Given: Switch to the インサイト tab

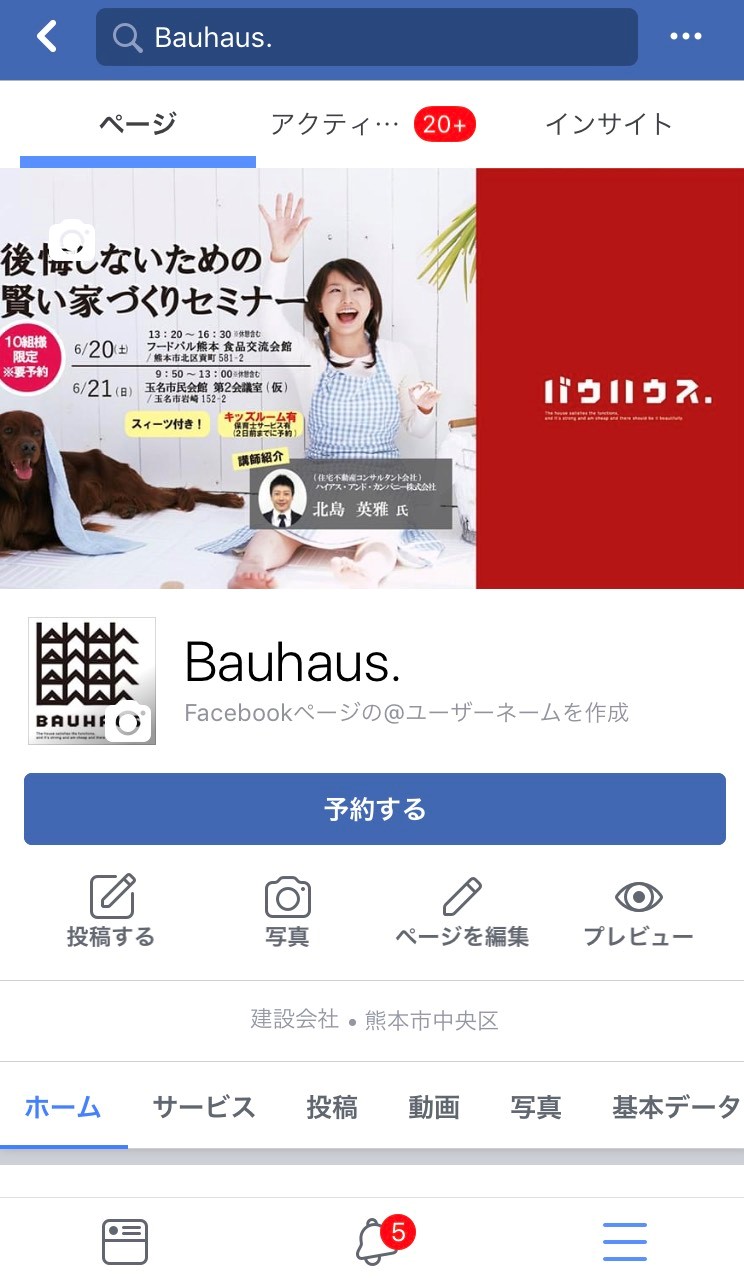Looking at the screenshot, I should point(608,124).
